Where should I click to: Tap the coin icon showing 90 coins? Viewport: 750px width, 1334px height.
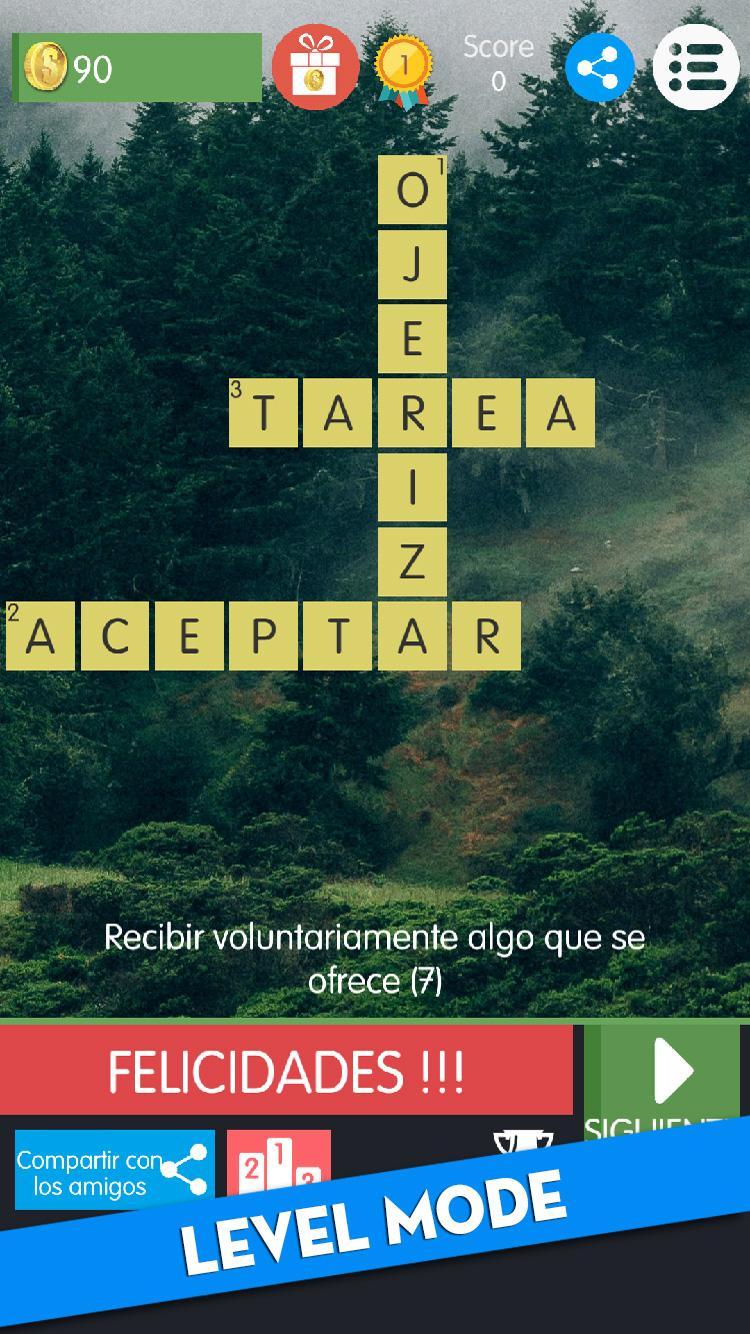pos(46,67)
